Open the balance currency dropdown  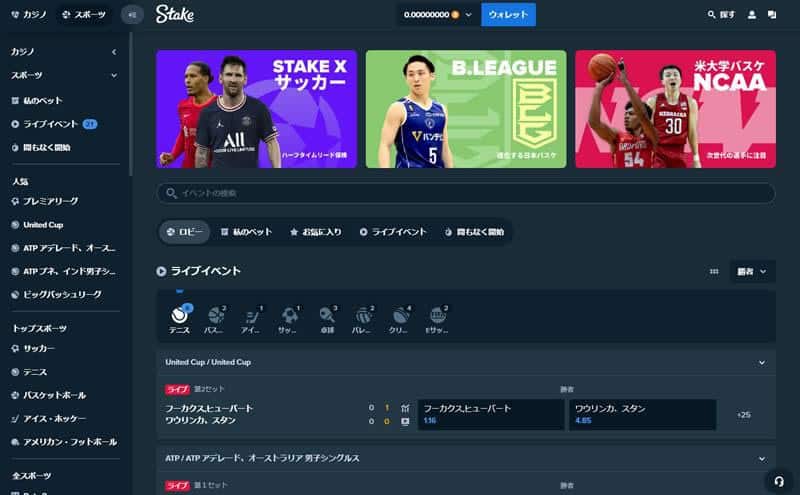pyautogui.click(x=468, y=15)
